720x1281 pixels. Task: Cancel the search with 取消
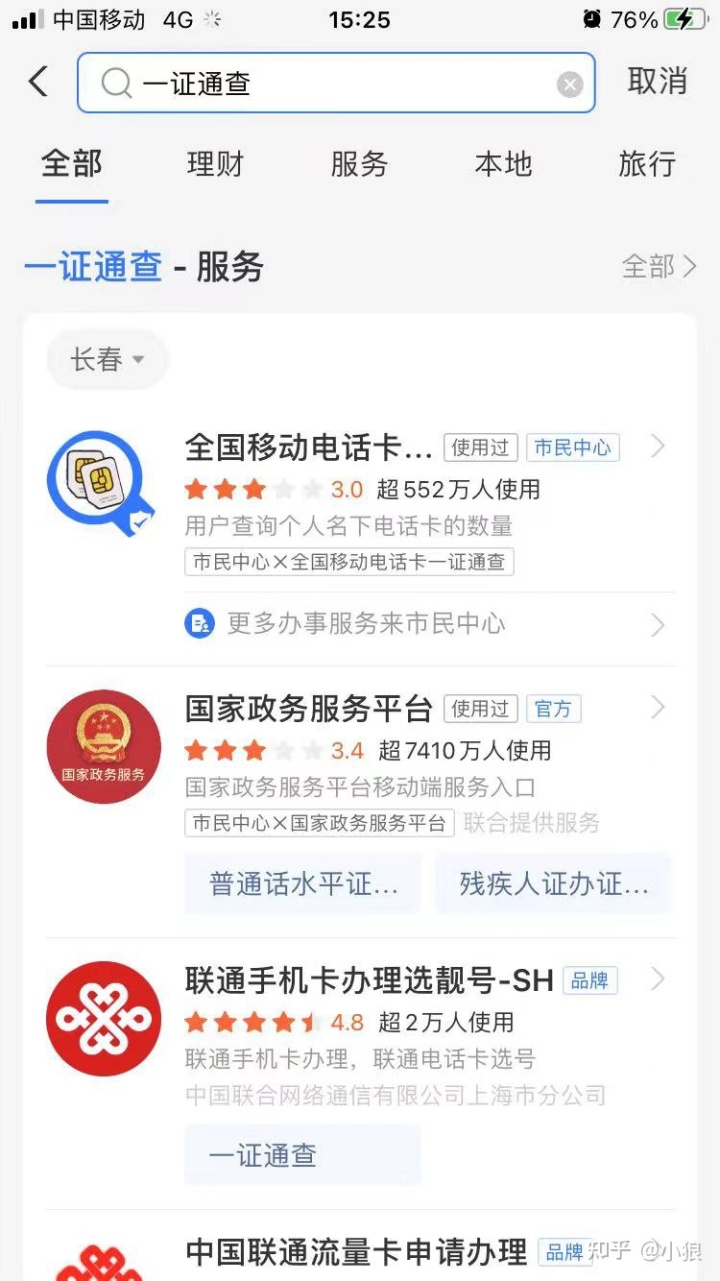click(657, 82)
